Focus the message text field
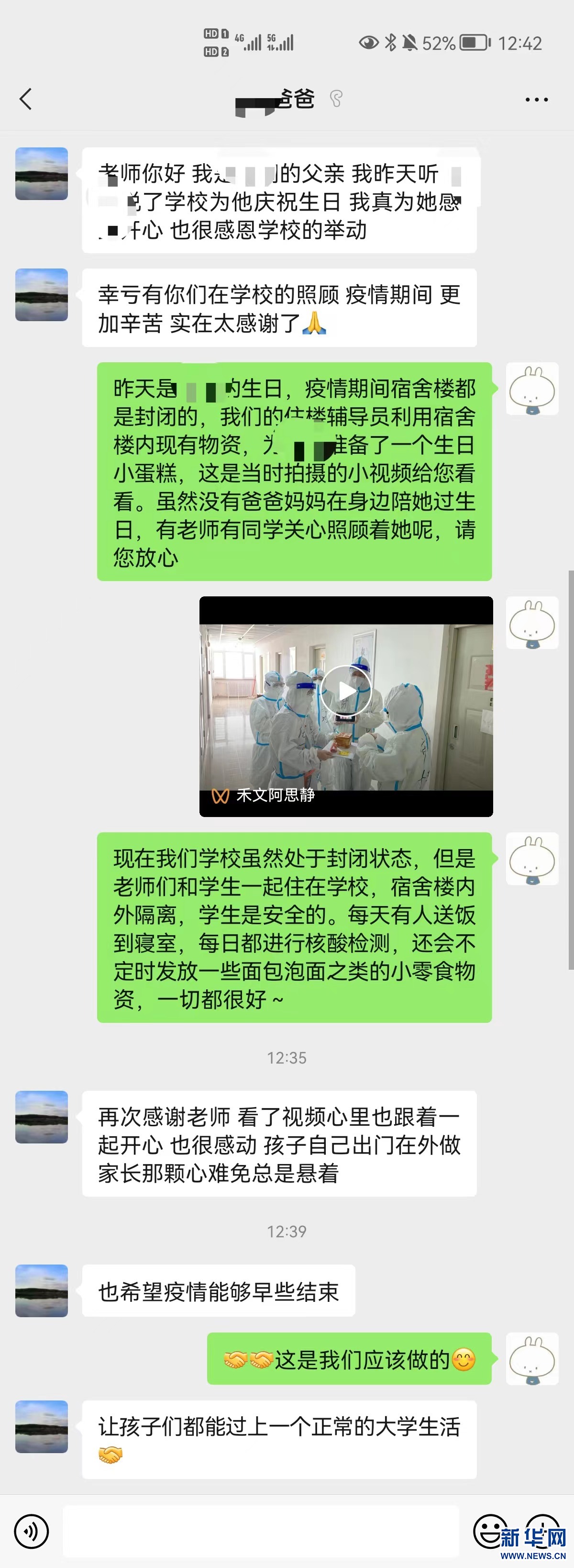This screenshot has height=1568, width=574. coord(262,1530)
